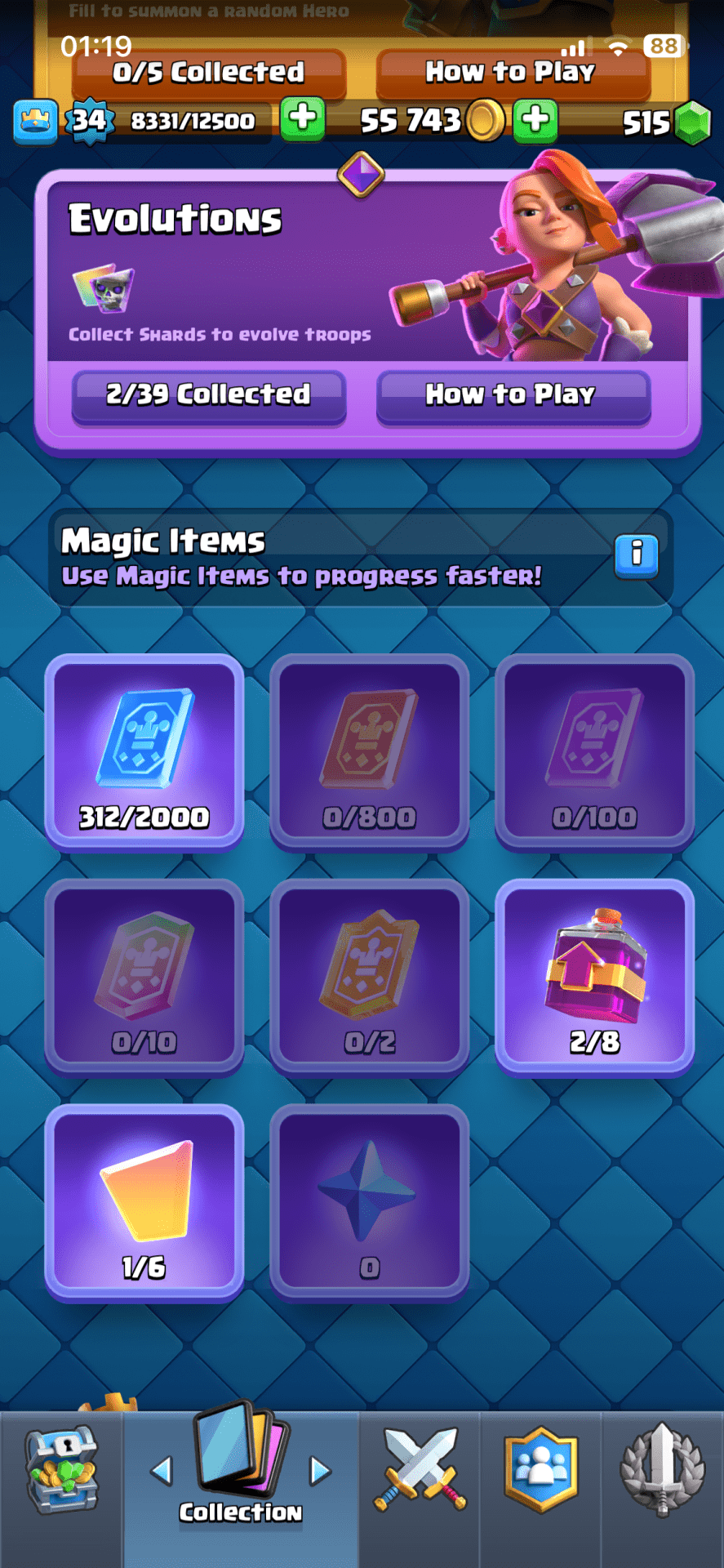Viewport: 724px width, 1568px height.
Task: Open the blue star item showing 0
Action: point(369,1202)
